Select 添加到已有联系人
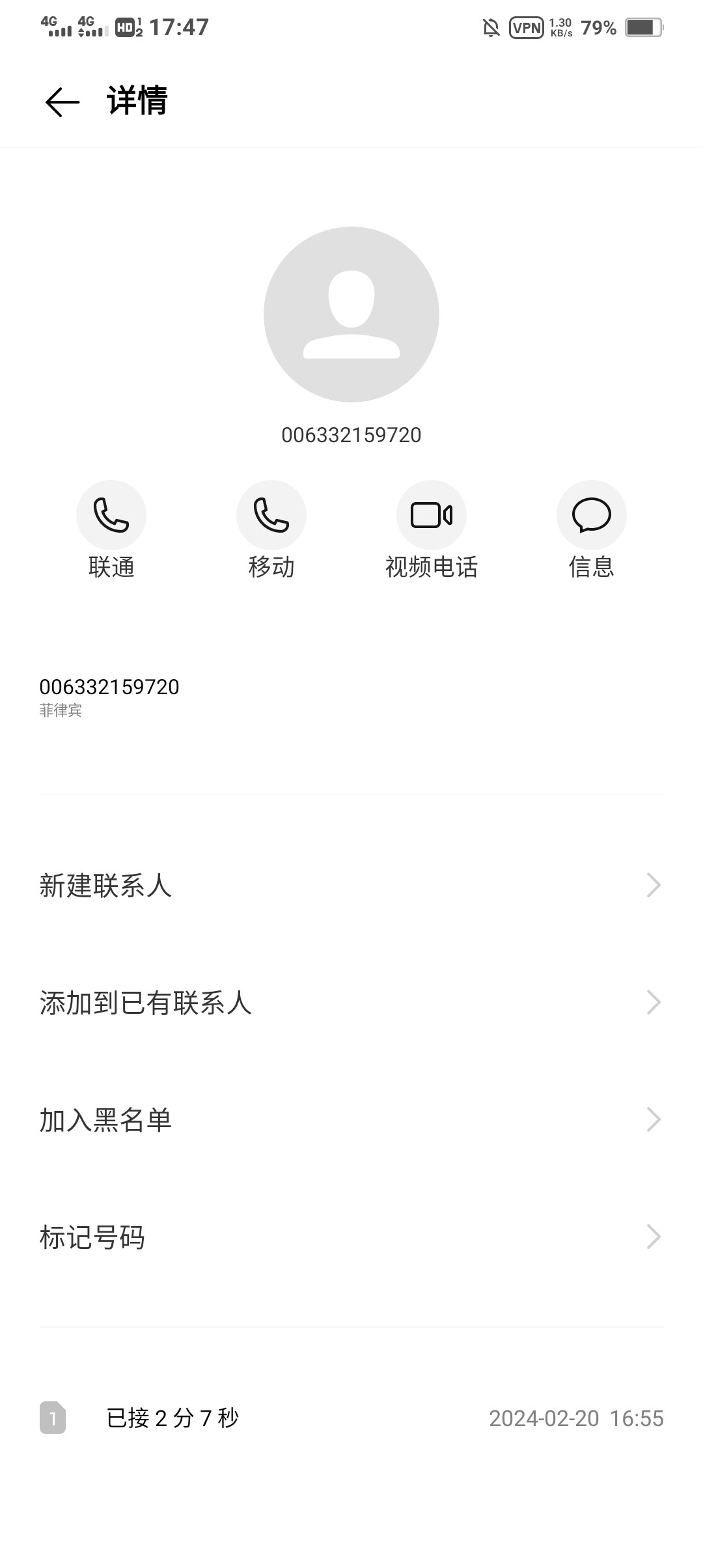Viewport: 703px width, 1568px height. (350, 1003)
